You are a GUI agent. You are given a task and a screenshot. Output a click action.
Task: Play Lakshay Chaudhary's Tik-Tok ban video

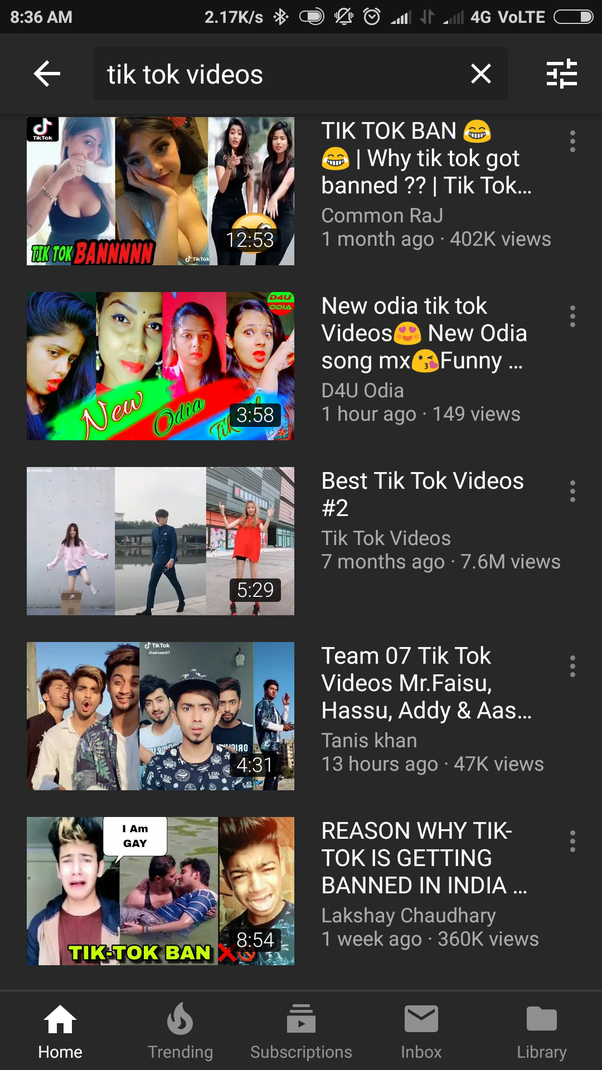(161, 891)
